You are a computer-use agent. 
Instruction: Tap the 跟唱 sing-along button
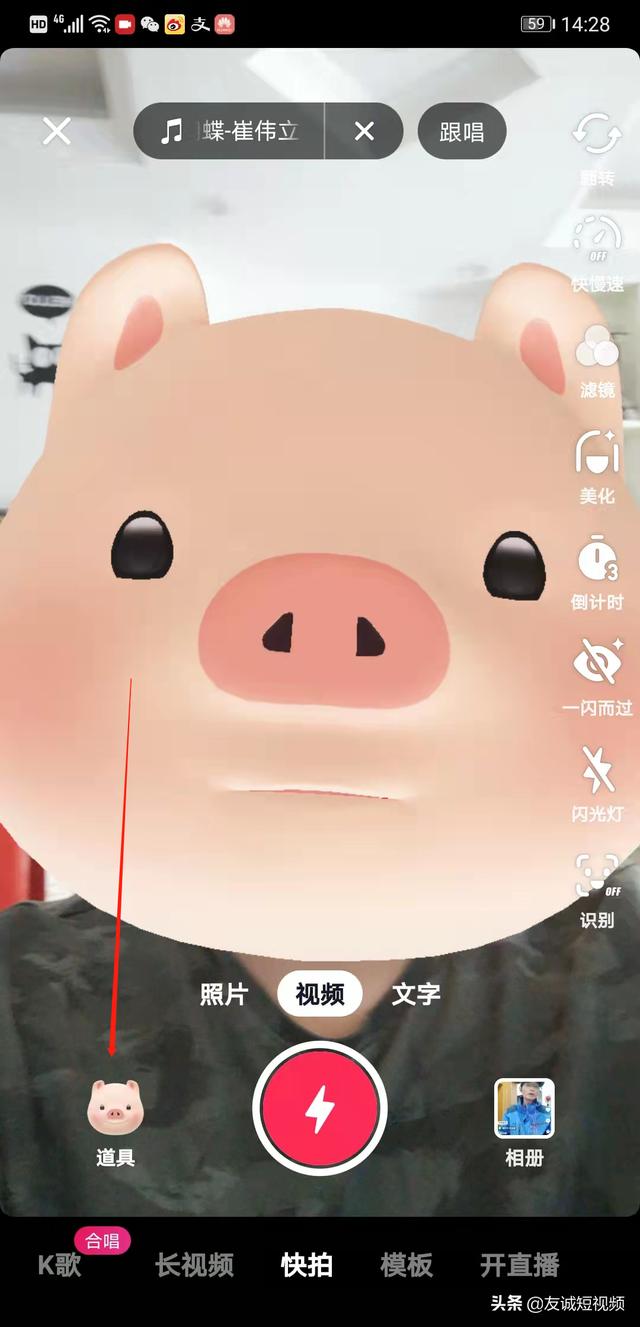[x=462, y=131]
